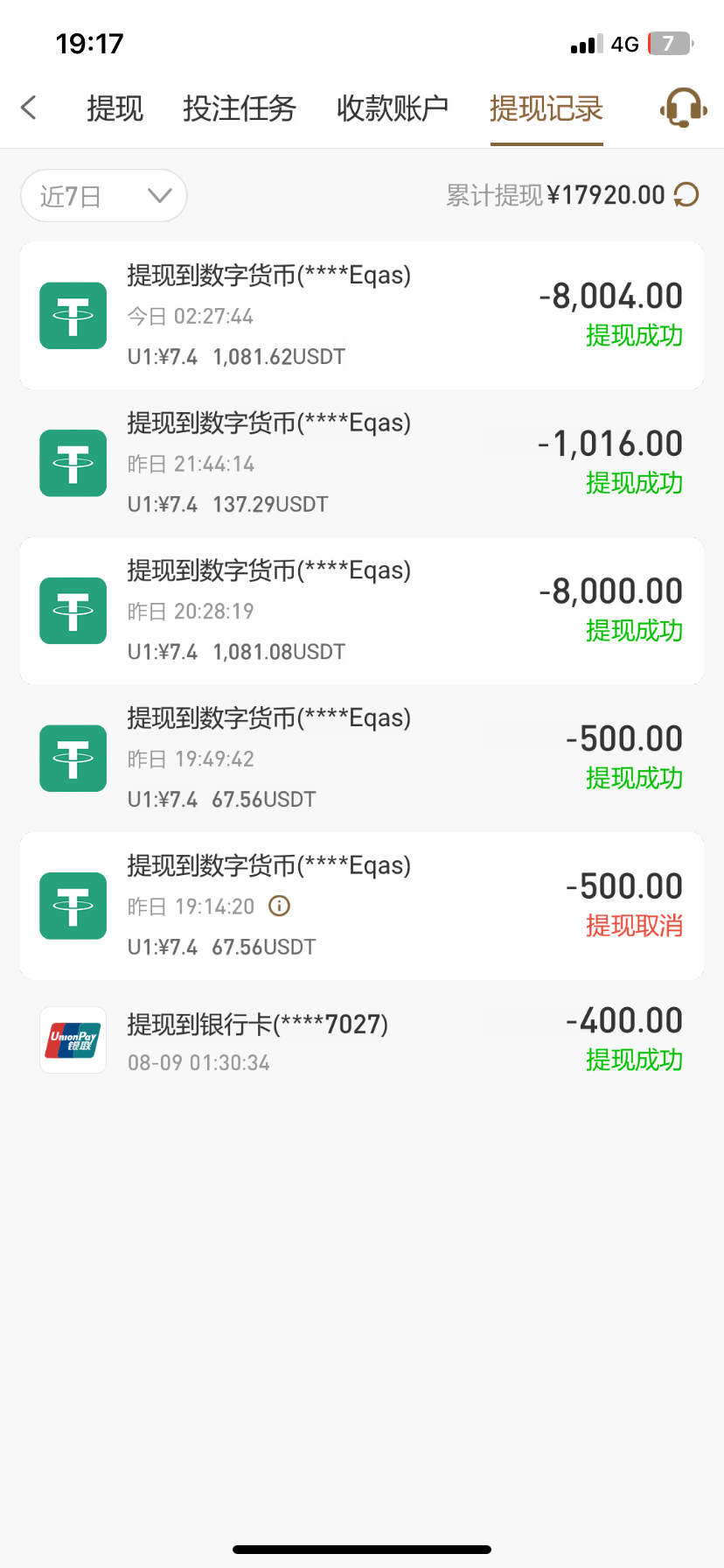The image size is (724, 1568).
Task: Contact customer service via headset icon
Action: coord(683,108)
